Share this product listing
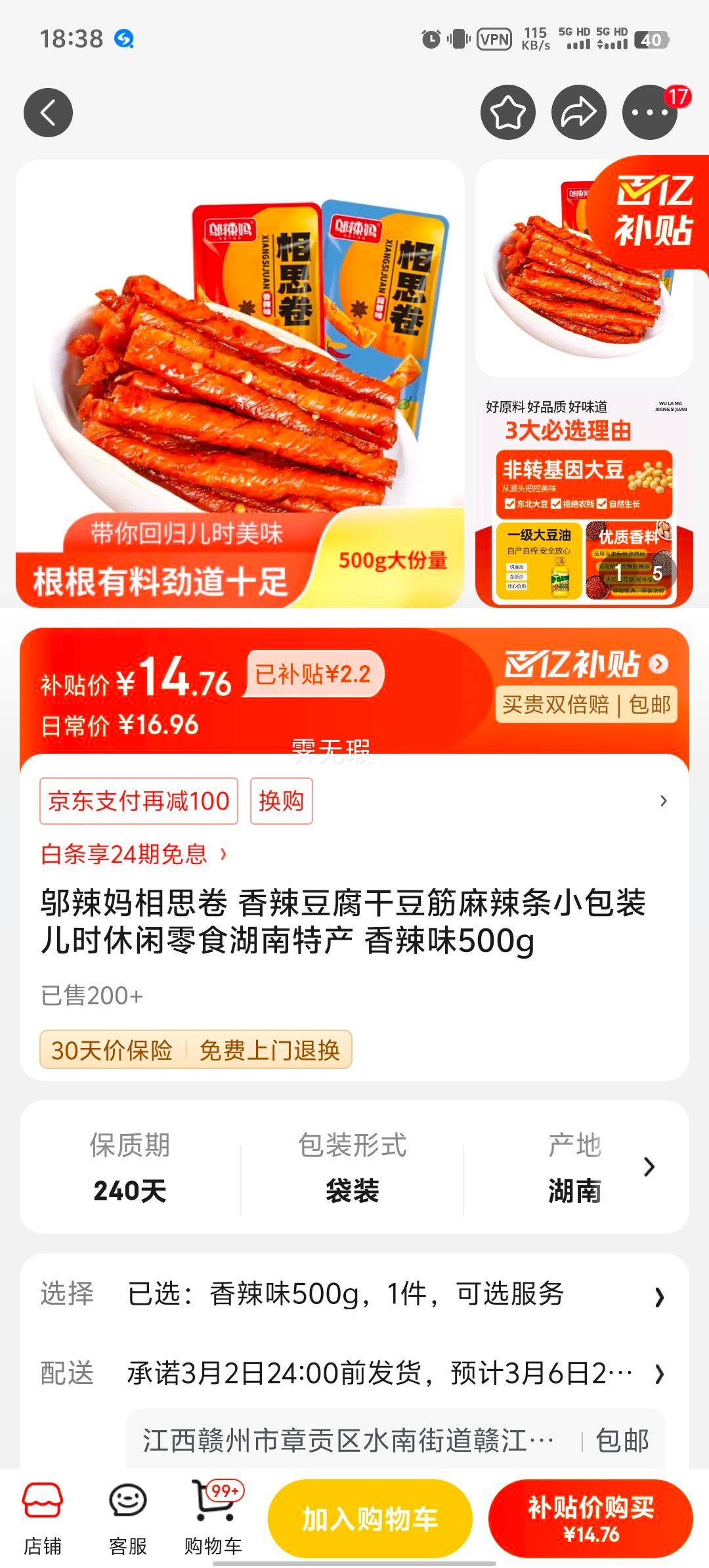The height and width of the screenshot is (1568, 709). point(578,113)
